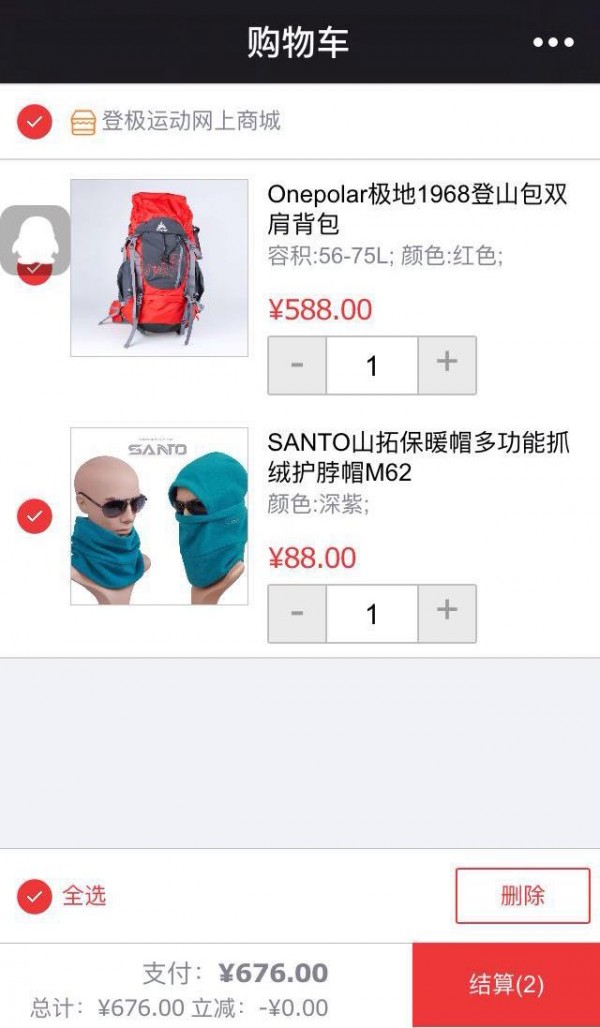Open the SANTO hat product image

159,516
